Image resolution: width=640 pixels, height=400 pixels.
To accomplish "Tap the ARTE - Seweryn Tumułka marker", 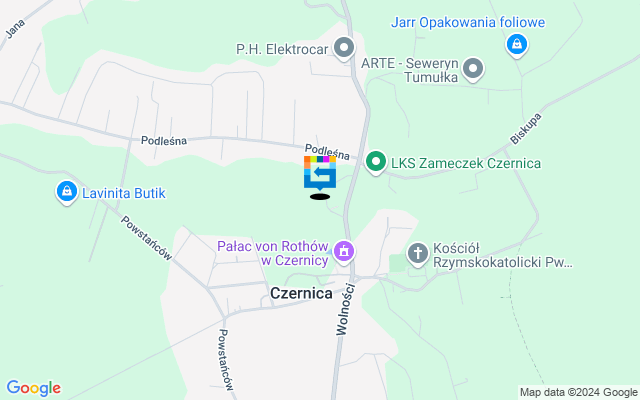I will click(474, 69).
